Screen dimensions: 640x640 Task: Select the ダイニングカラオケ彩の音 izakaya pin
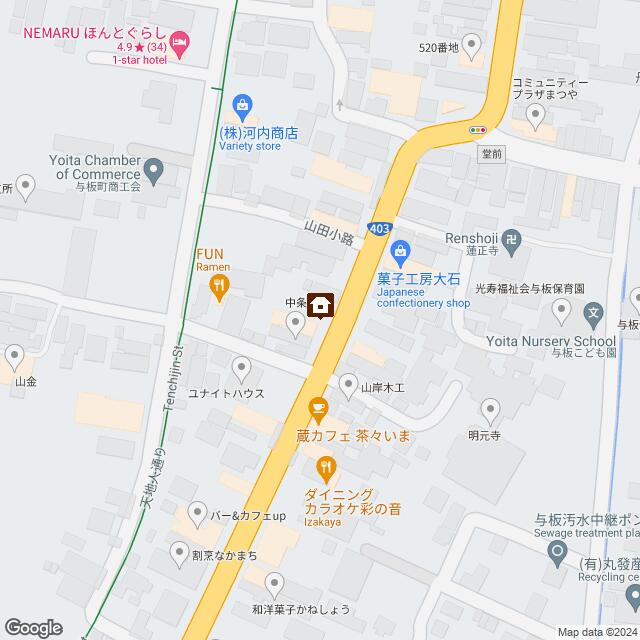(x=326, y=466)
